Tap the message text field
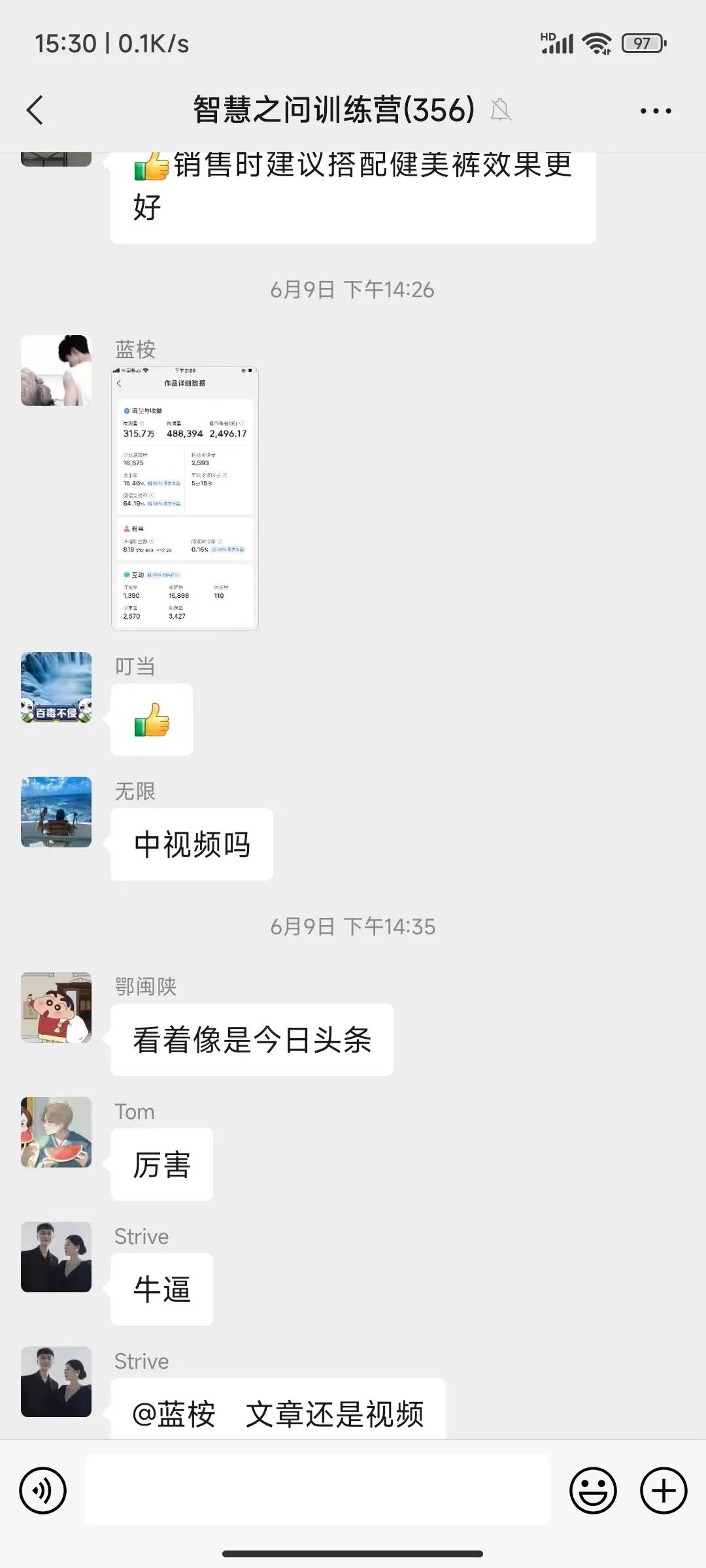Image resolution: width=706 pixels, height=1568 pixels. click(318, 1490)
